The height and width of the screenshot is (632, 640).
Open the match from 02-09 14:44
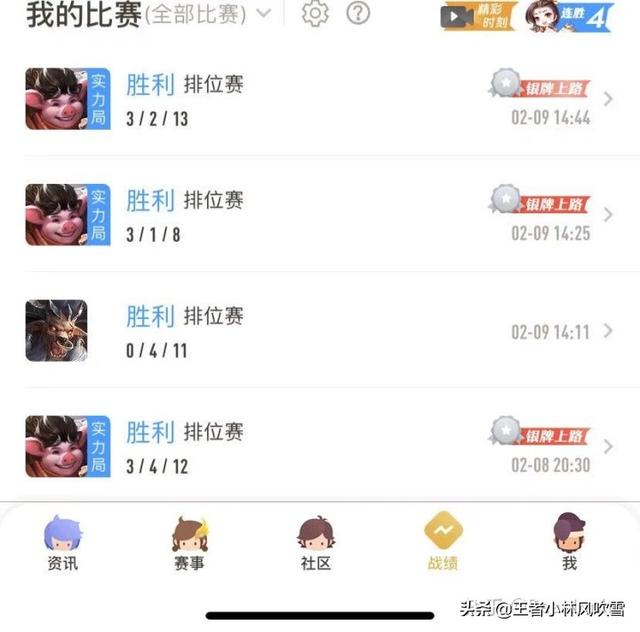[x=320, y=99]
